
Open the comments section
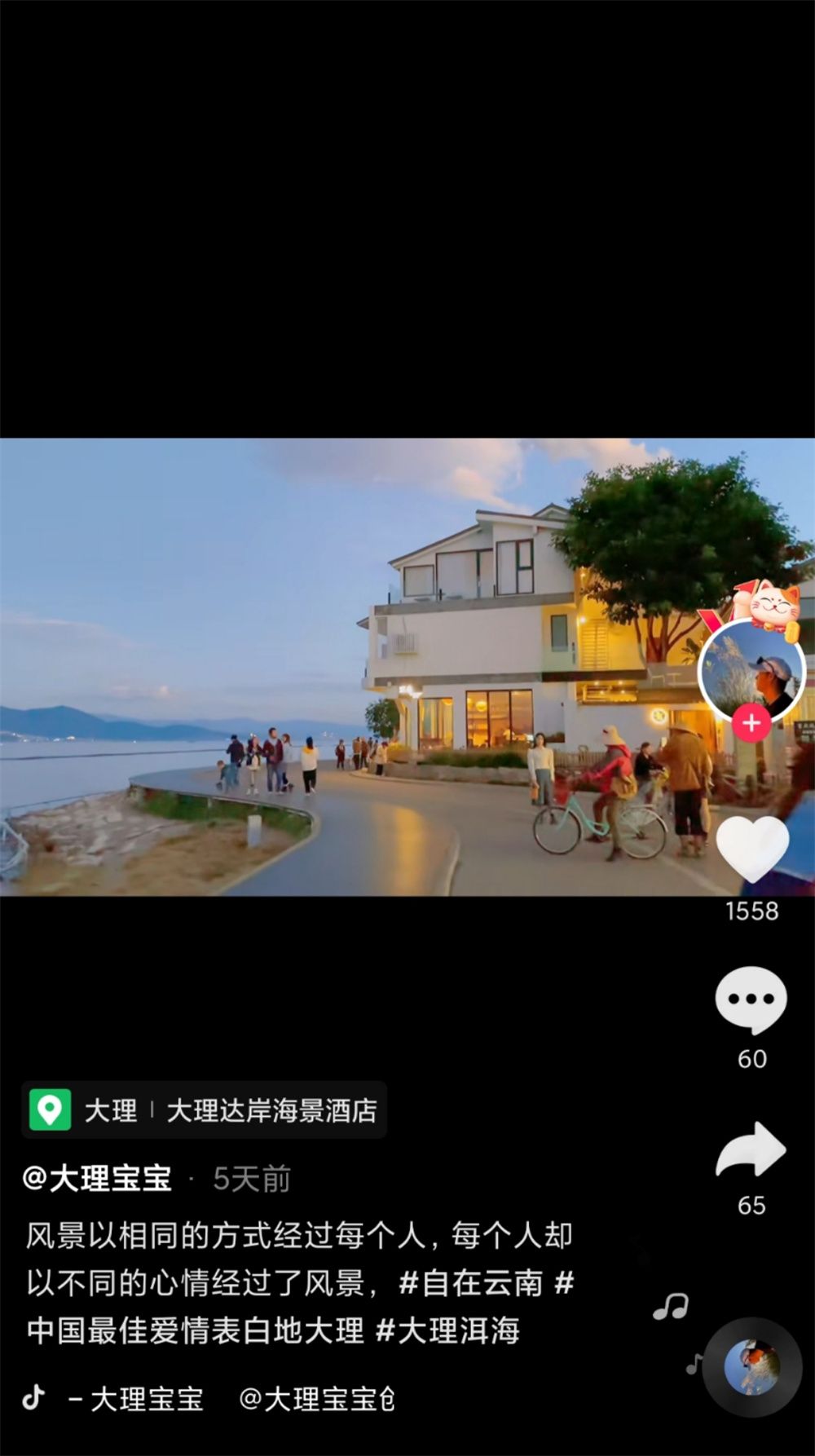[x=751, y=1000]
